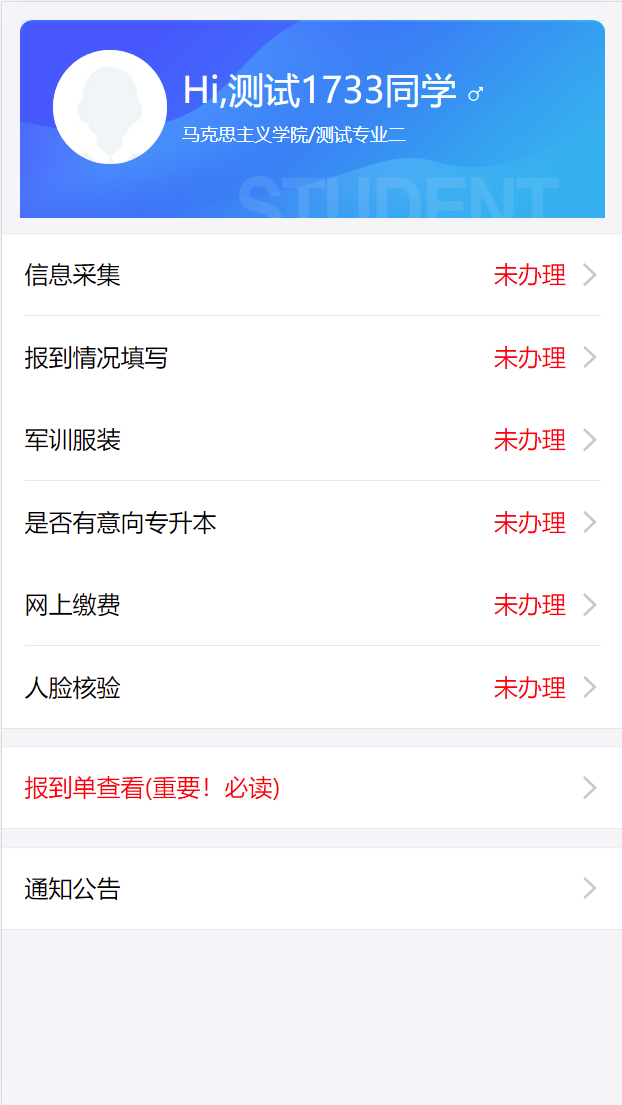Select the 军训服装 item

pos(311,440)
